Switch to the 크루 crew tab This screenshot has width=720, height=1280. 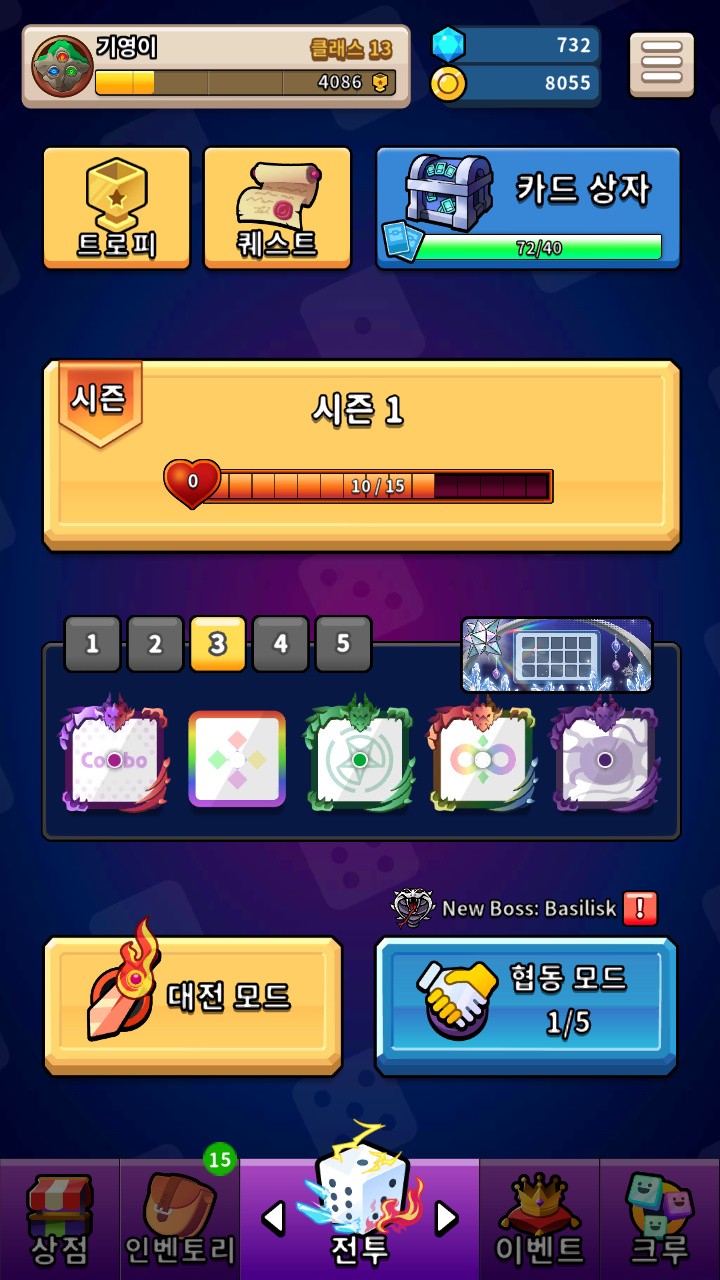point(660,1220)
